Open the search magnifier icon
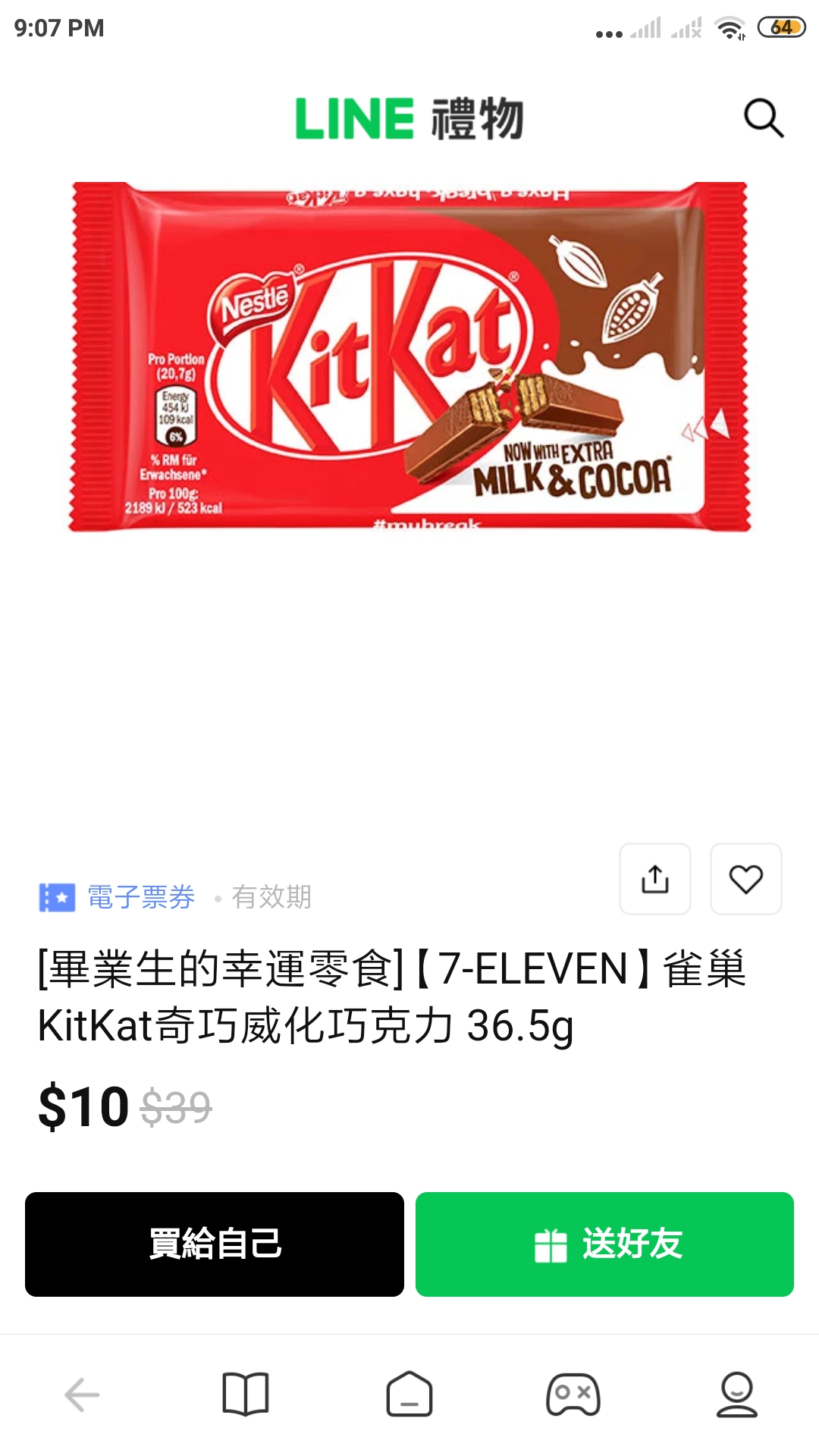The width and height of the screenshot is (819, 1456). click(x=763, y=118)
